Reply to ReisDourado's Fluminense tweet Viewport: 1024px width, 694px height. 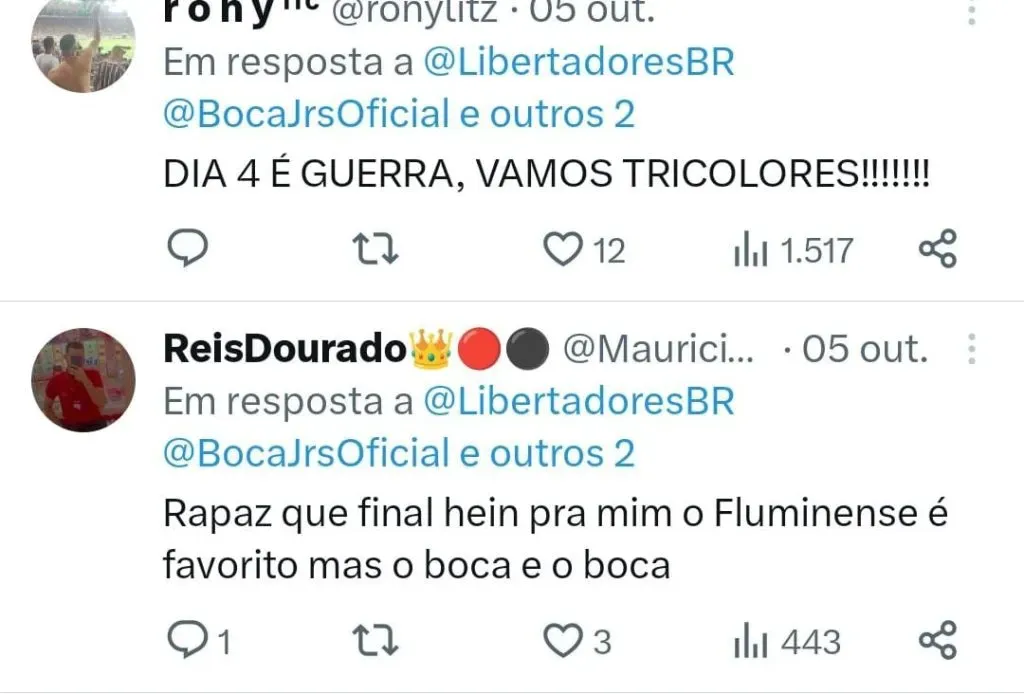click(186, 640)
